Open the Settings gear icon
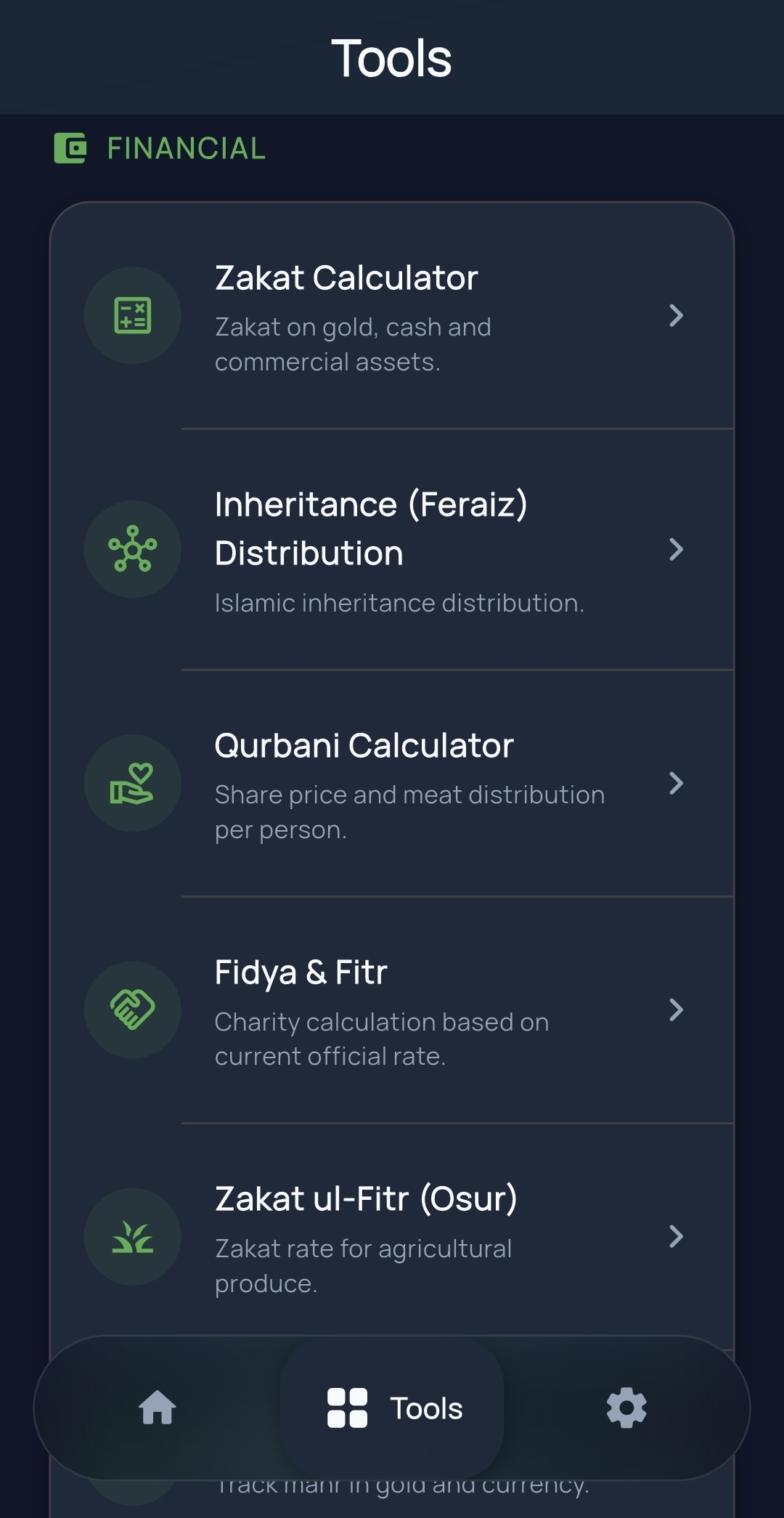The width and height of the screenshot is (784, 1518). (x=626, y=1408)
